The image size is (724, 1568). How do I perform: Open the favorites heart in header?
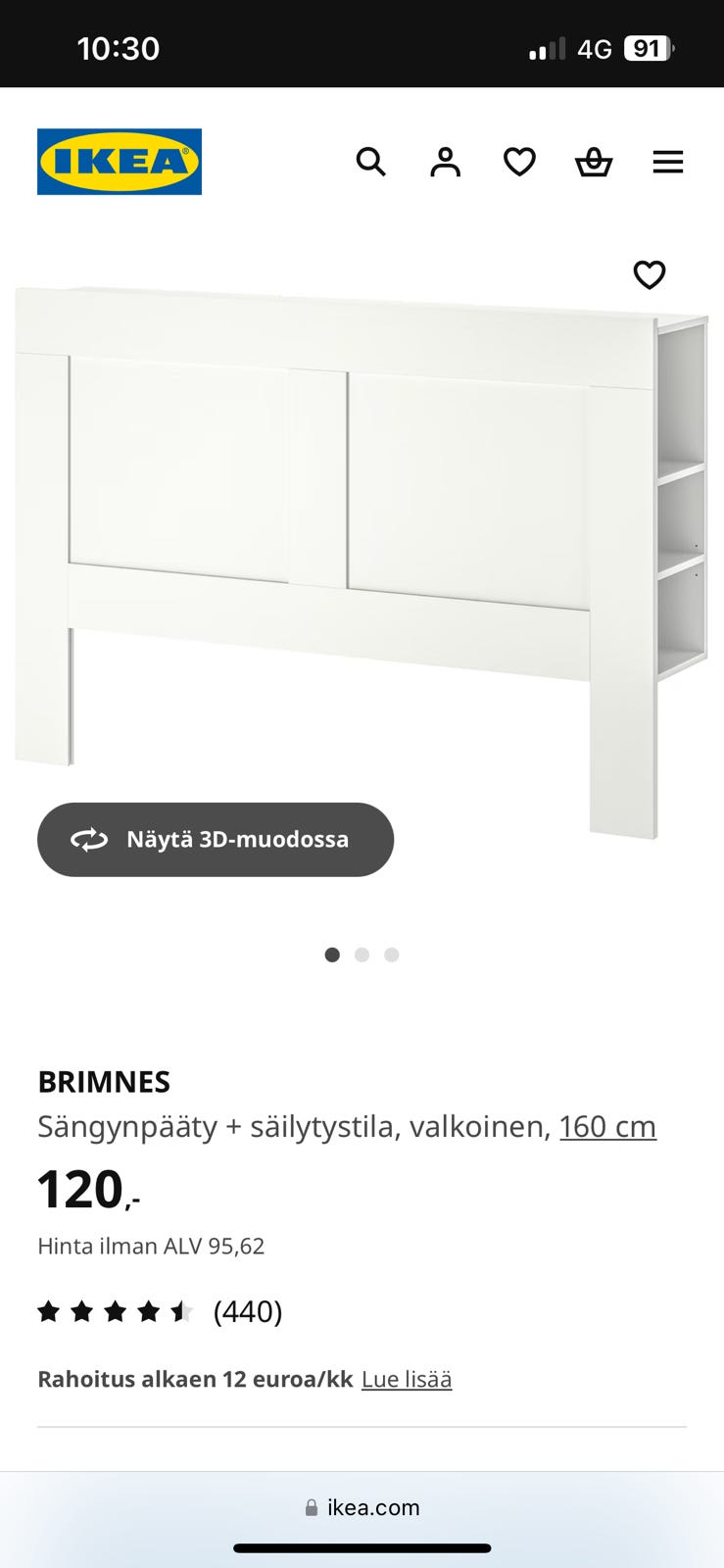coord(519,162)
